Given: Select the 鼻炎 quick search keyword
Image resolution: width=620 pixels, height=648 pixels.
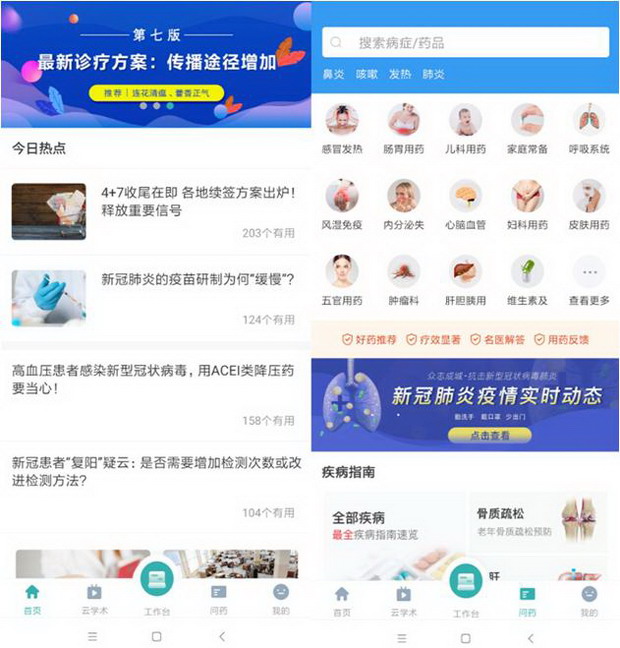Looking at the screenshot, I should tap(333, 74).
